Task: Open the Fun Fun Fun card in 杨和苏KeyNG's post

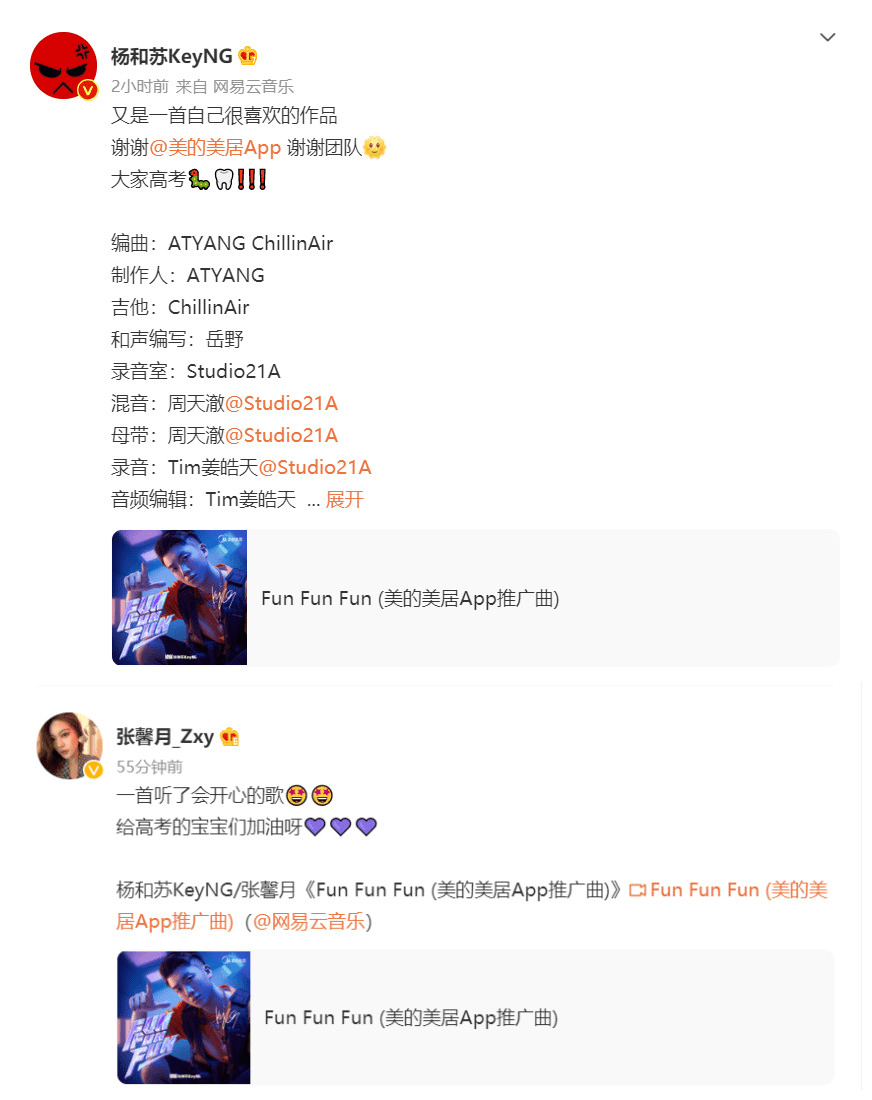Action: (x=475, y=598)
